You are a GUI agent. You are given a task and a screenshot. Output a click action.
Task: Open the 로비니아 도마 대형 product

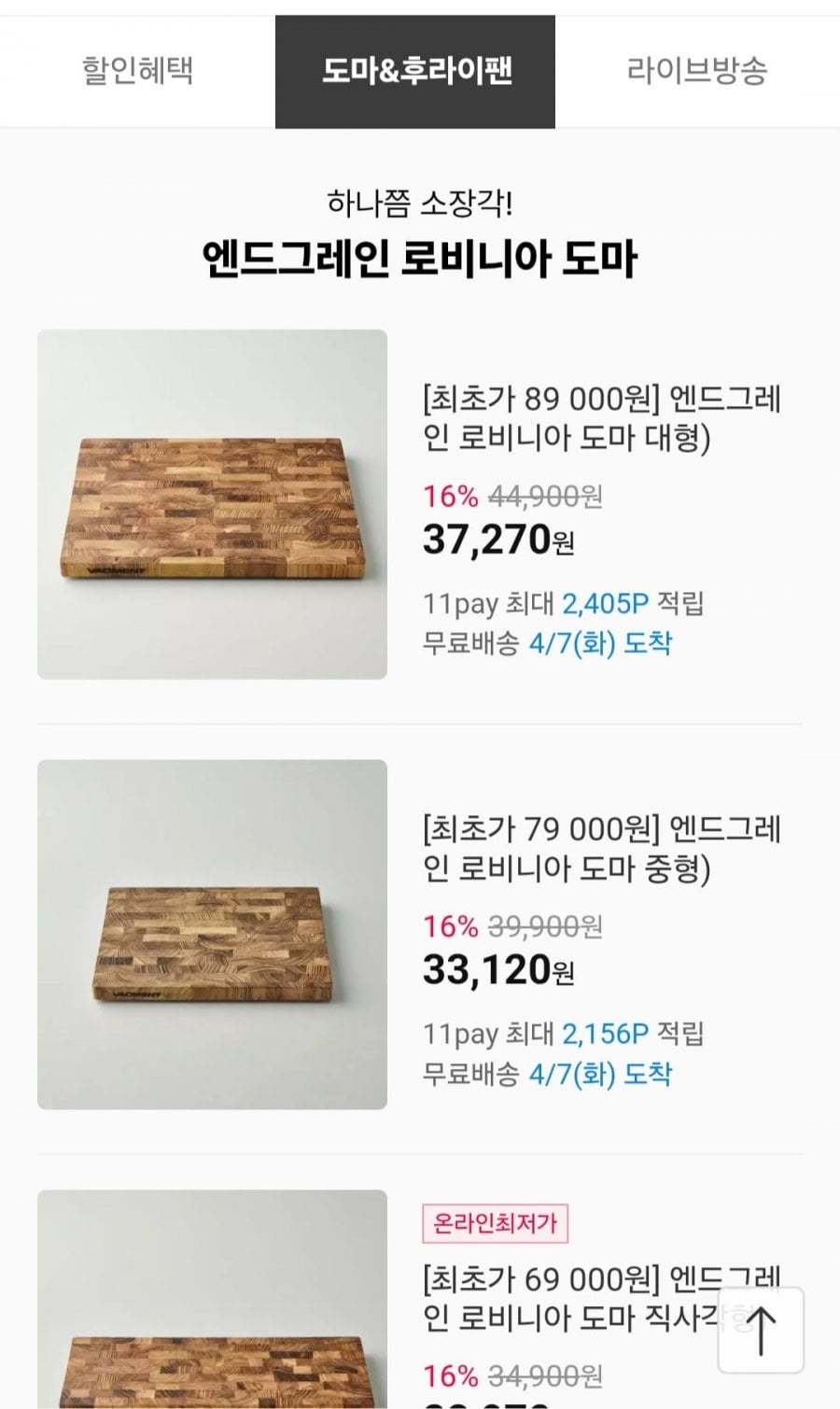tap(601, 418)
